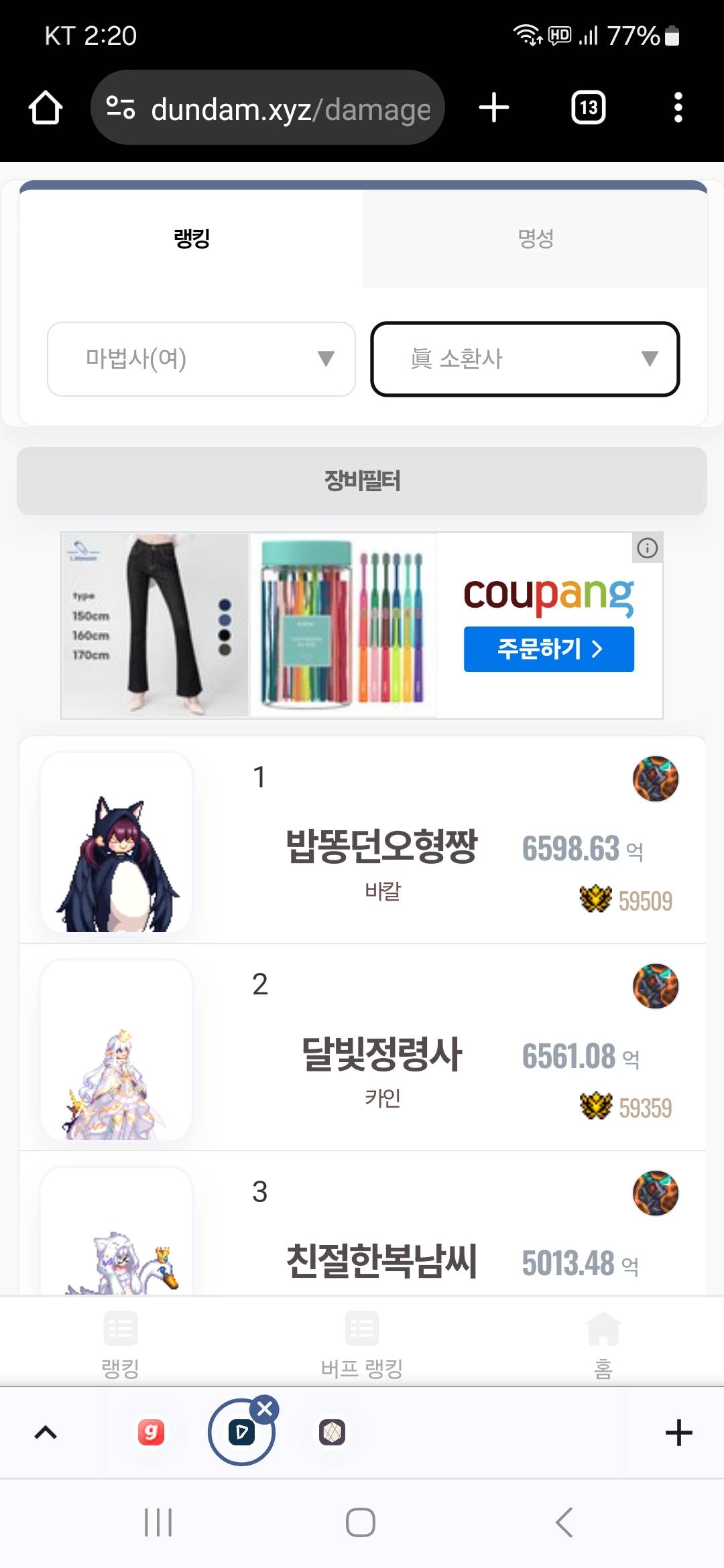Open rank 1 character 밥똥던오형짱
This screenshot has width=724, height=1568.
point(381,846)
